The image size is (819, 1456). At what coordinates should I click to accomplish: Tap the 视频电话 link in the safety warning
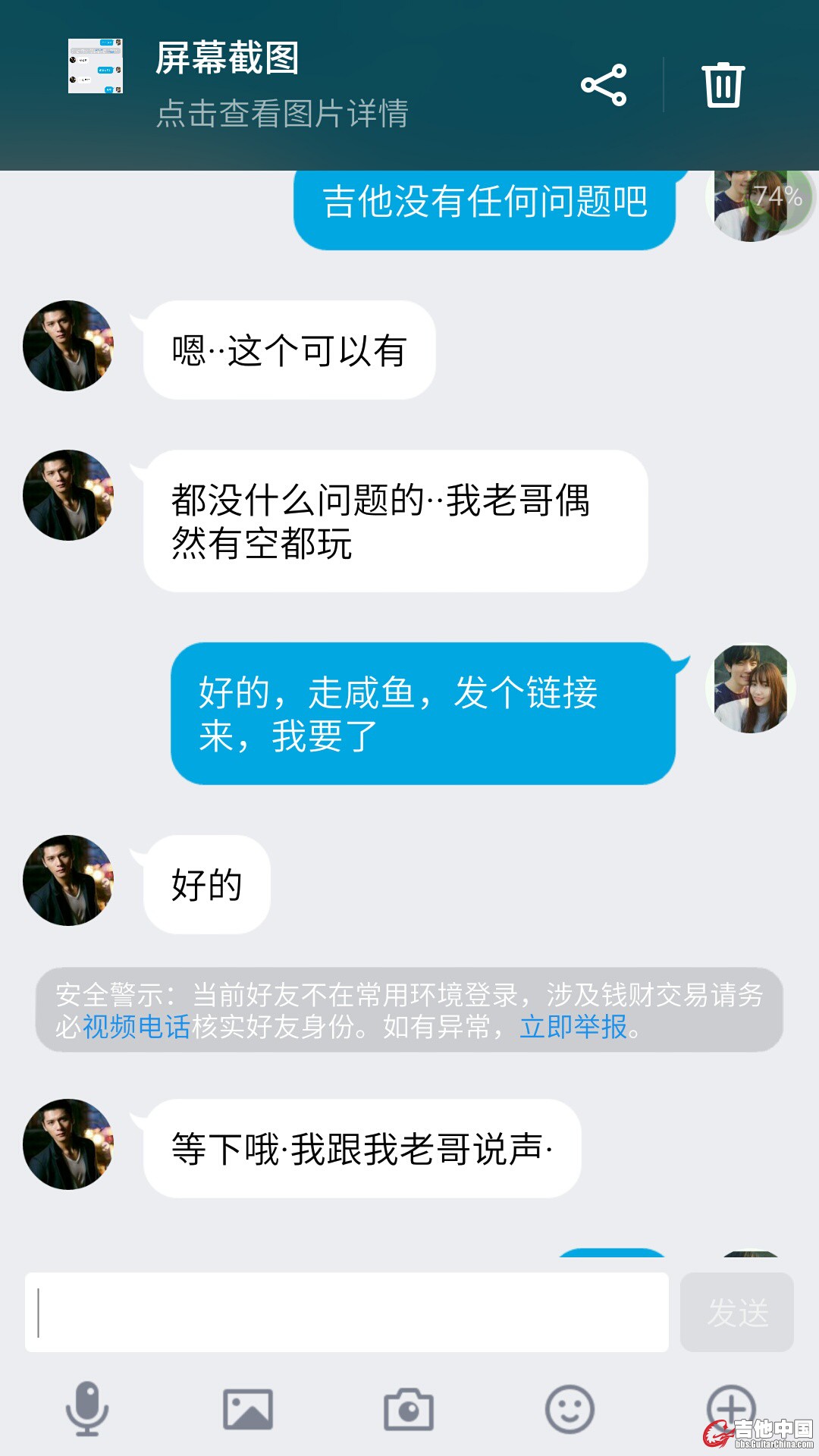(136, 1027)
